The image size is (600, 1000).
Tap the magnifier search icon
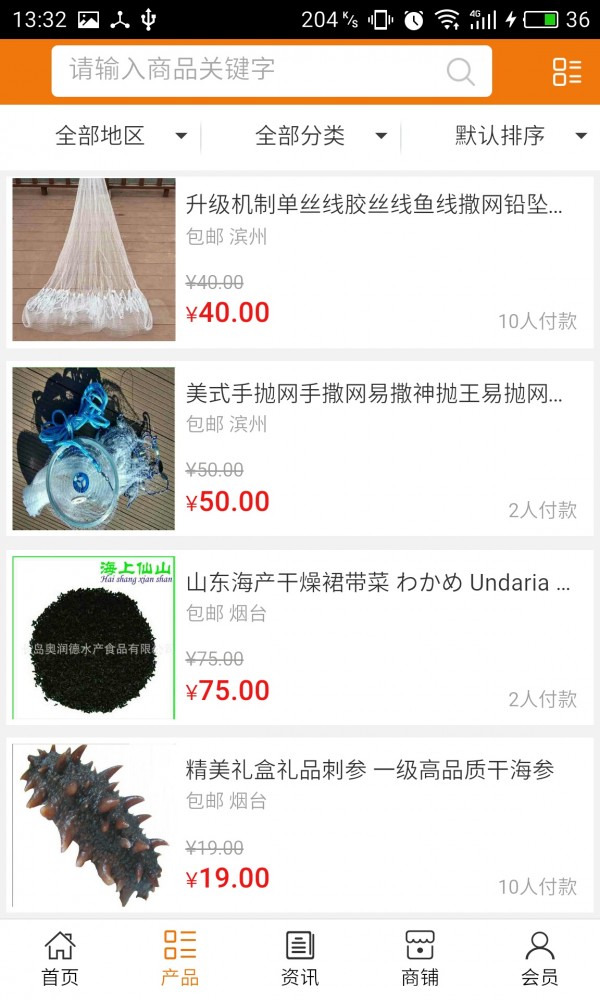pos(460,71)
